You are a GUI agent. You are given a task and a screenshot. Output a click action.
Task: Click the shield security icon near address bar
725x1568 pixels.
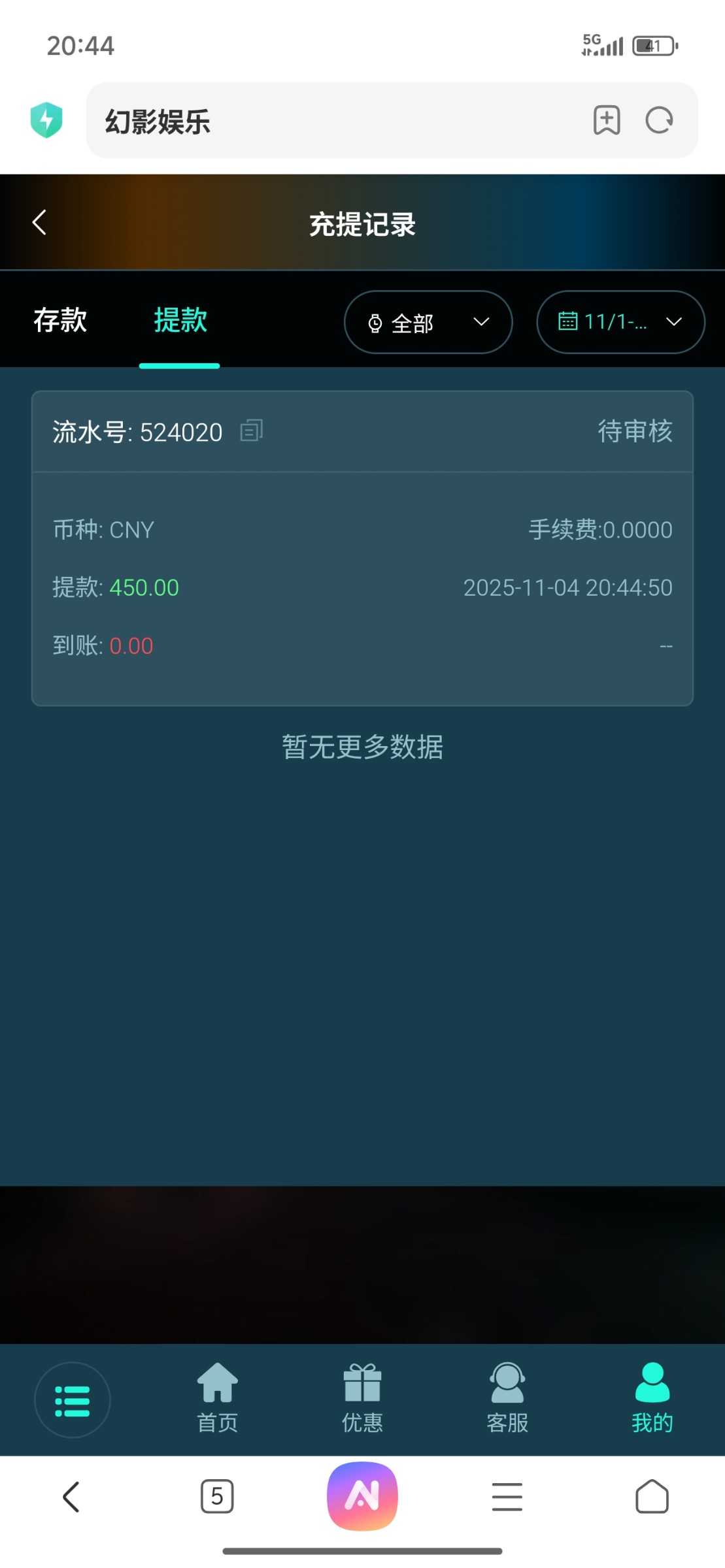46,120
